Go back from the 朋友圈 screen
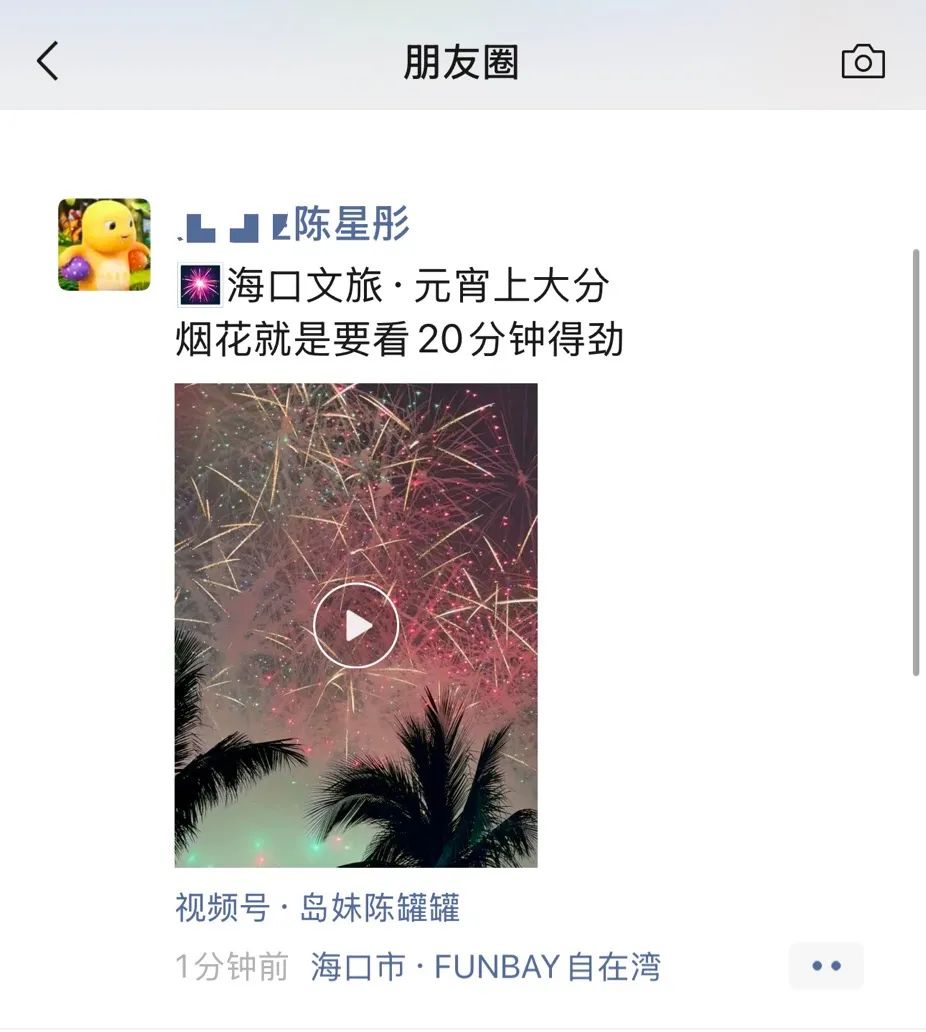 pyautogui.click(x=48, y=62)
